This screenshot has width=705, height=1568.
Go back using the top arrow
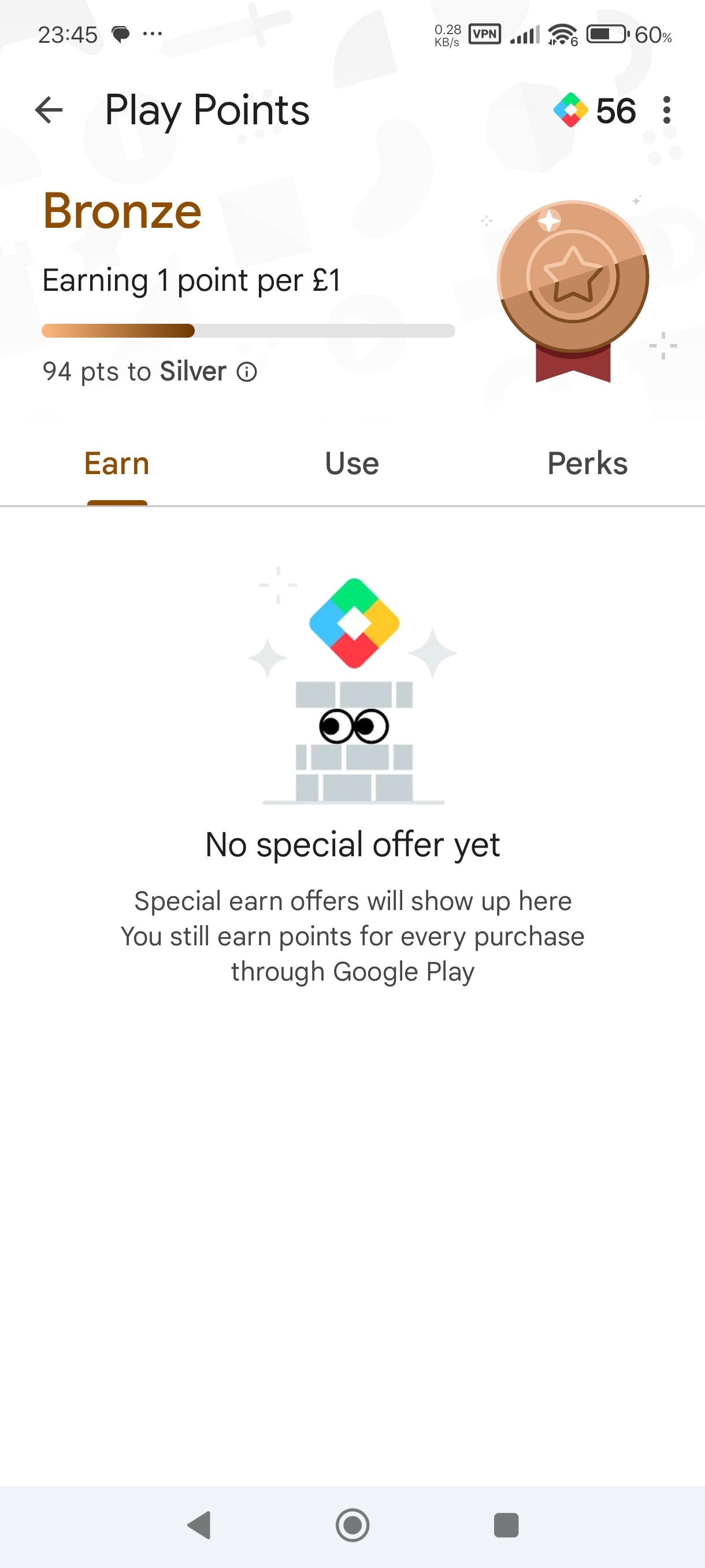(x=49, y=110)
